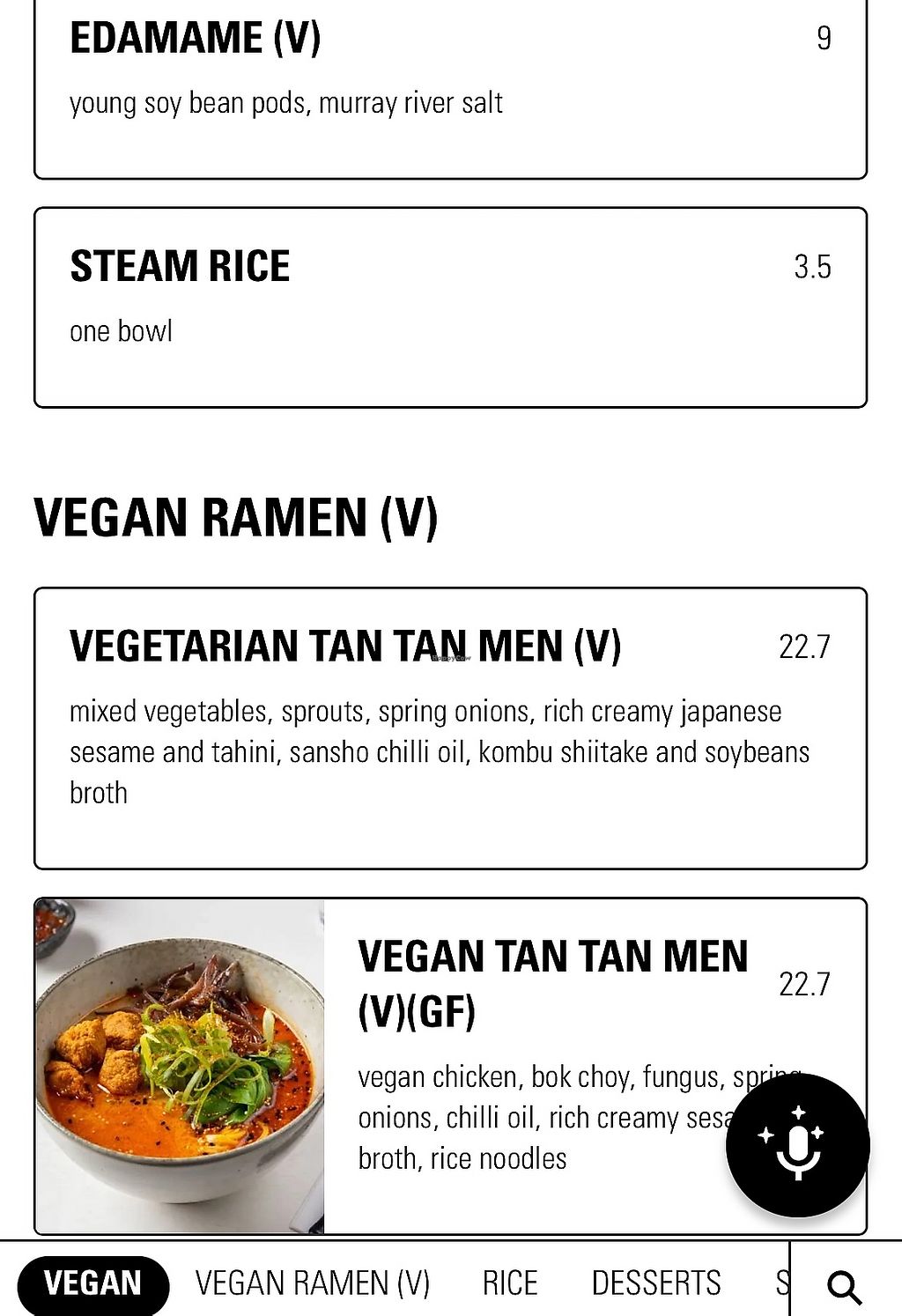902x1316 pixels.
Task: Go to the Desserts tab
Action: 655,1283
